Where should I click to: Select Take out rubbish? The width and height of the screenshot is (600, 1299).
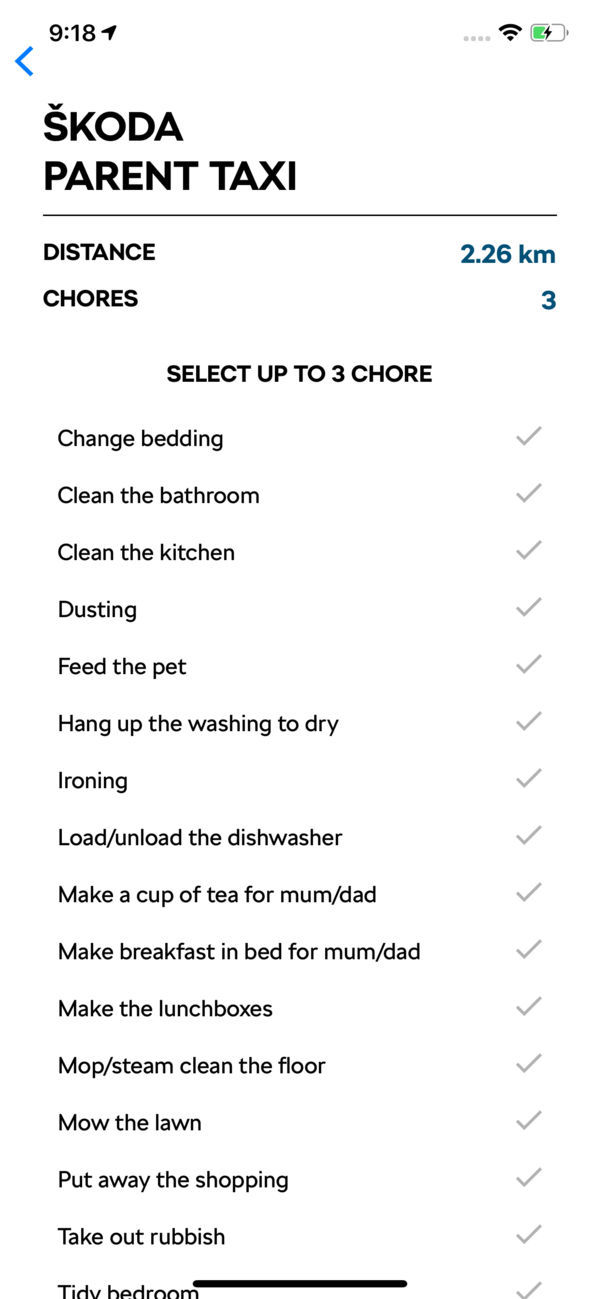pos(300,1236)
